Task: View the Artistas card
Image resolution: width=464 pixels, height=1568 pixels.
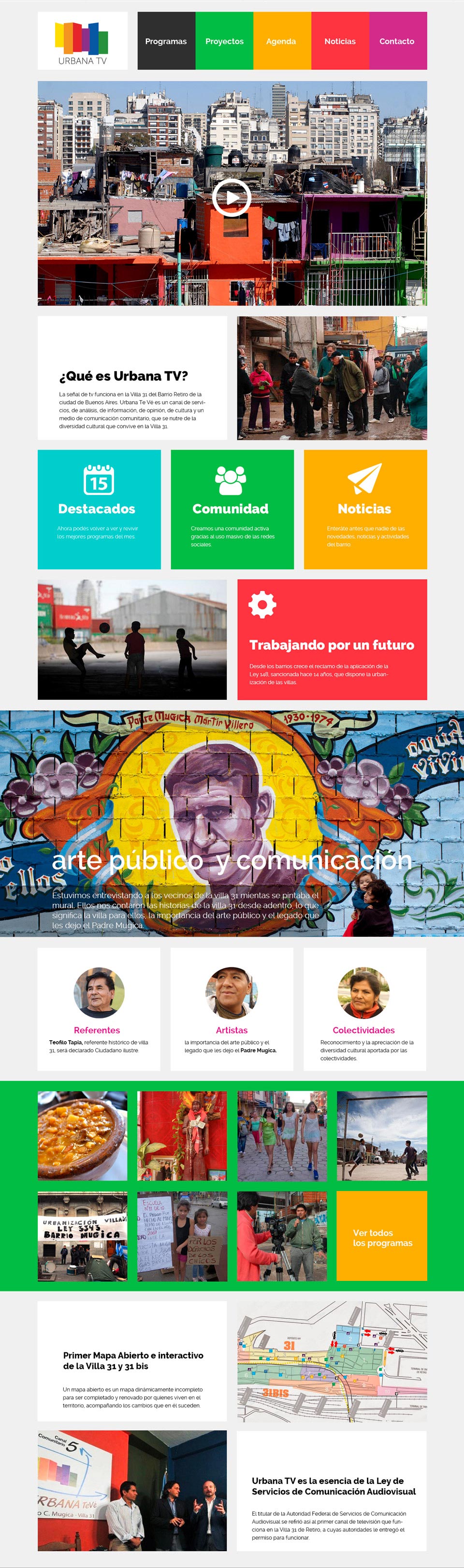Action: coord(232,1009)
